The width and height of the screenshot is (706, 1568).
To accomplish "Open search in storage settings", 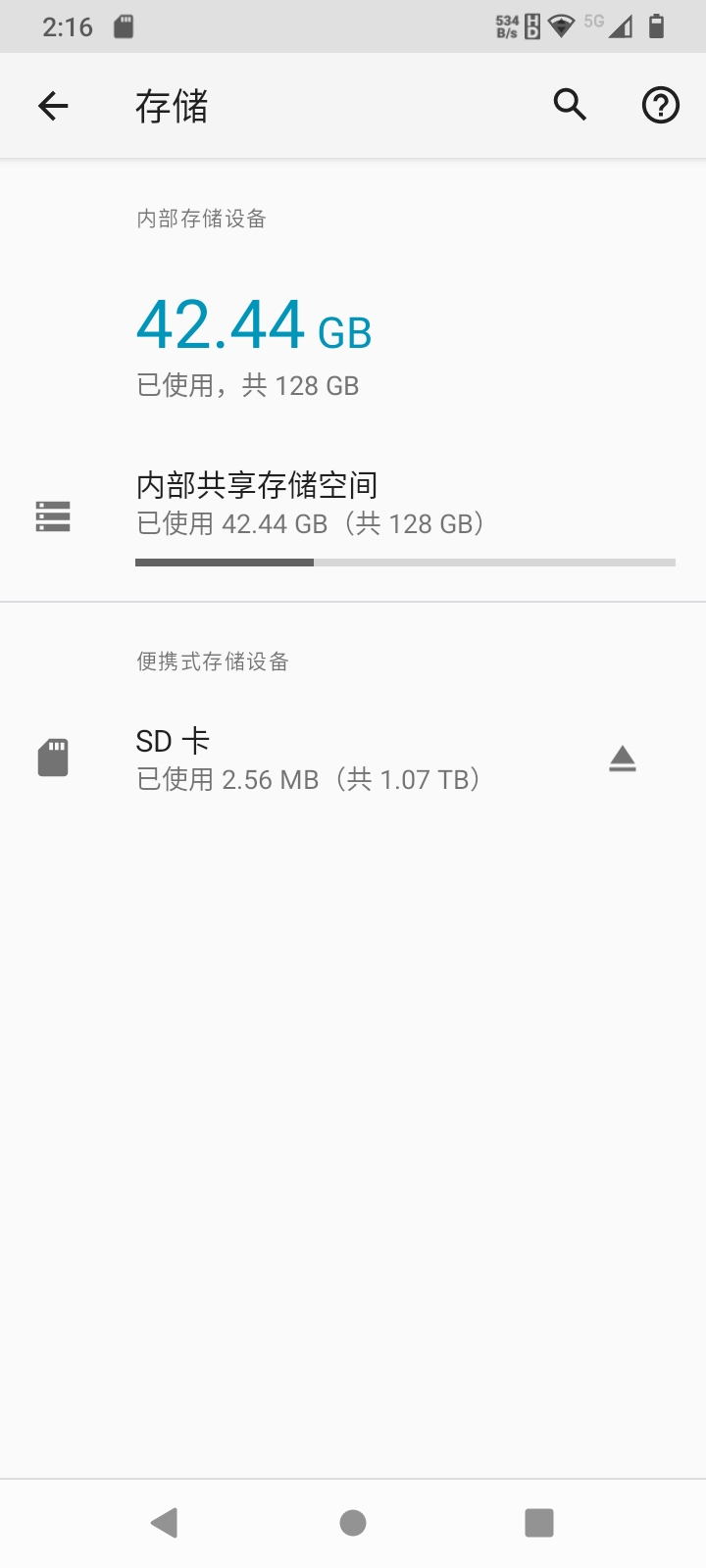I will click(x=570, y=105).
